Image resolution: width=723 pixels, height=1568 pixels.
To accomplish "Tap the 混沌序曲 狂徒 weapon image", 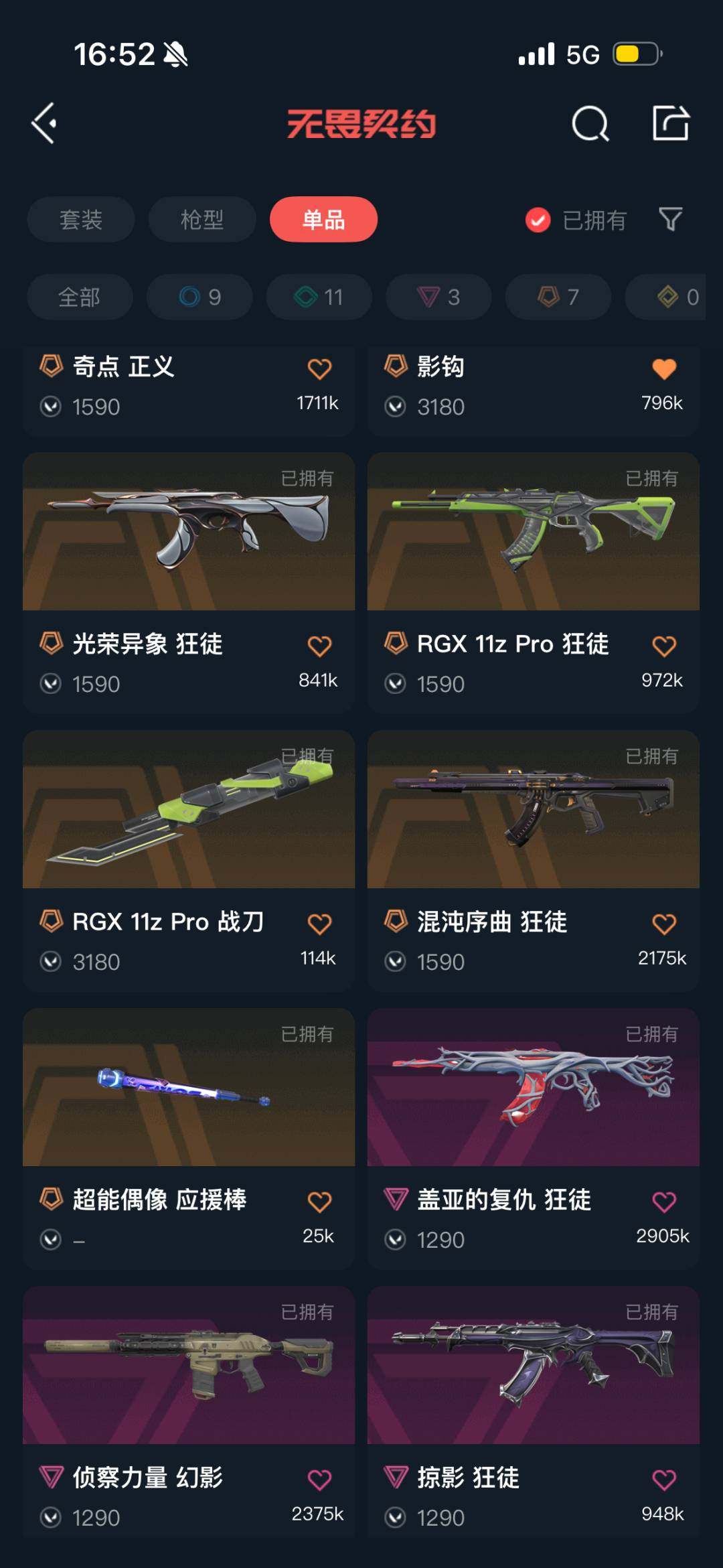I will pos(532,810).
